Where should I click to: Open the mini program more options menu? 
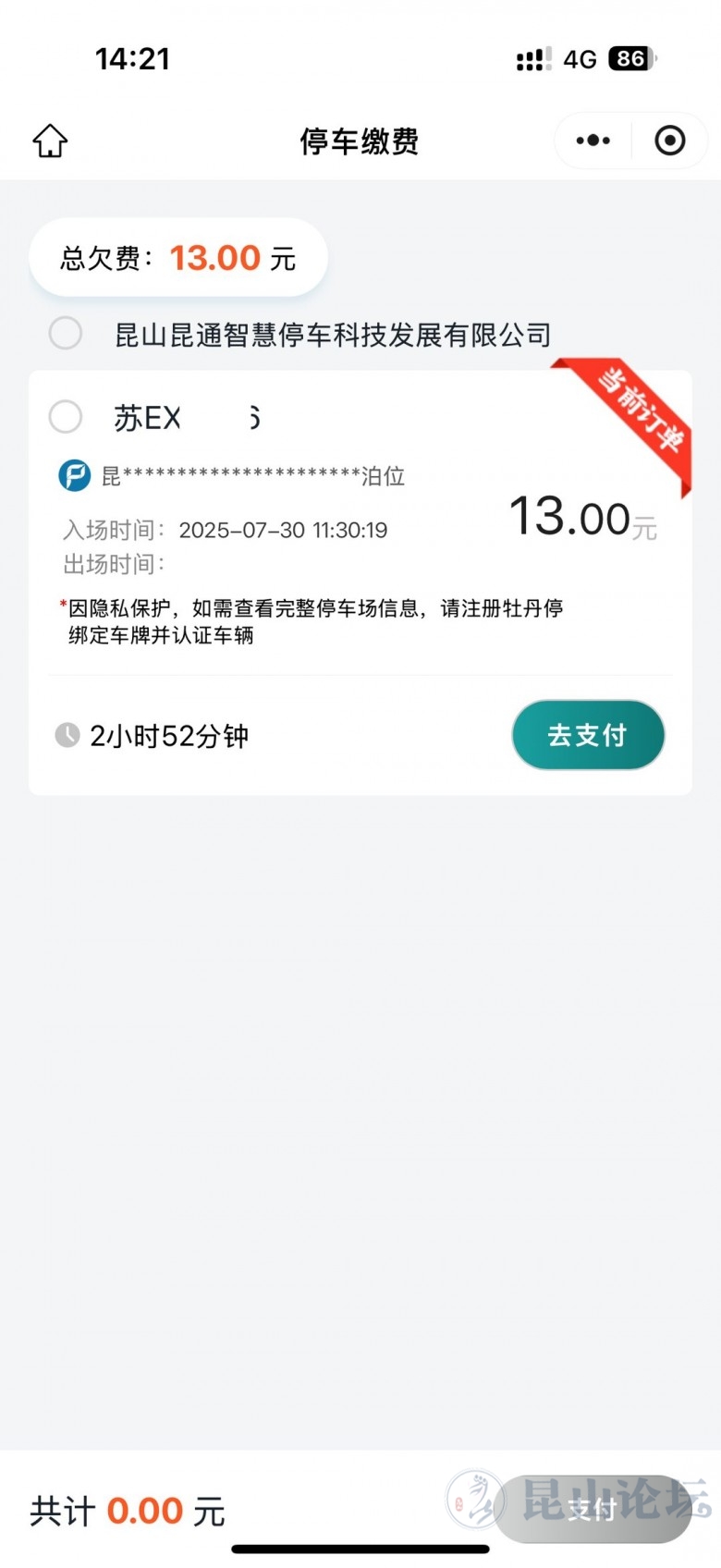(x=593, y=141)
